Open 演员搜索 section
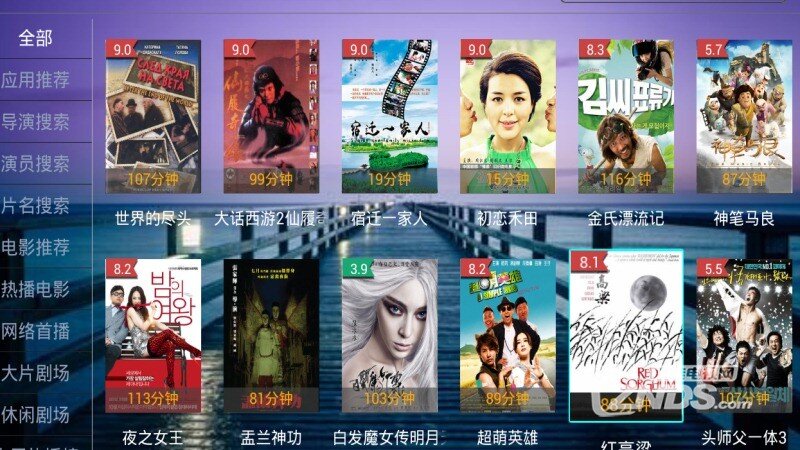Image resolution: width=800 pixels, height=450 pixels. (x=35, y=163)
